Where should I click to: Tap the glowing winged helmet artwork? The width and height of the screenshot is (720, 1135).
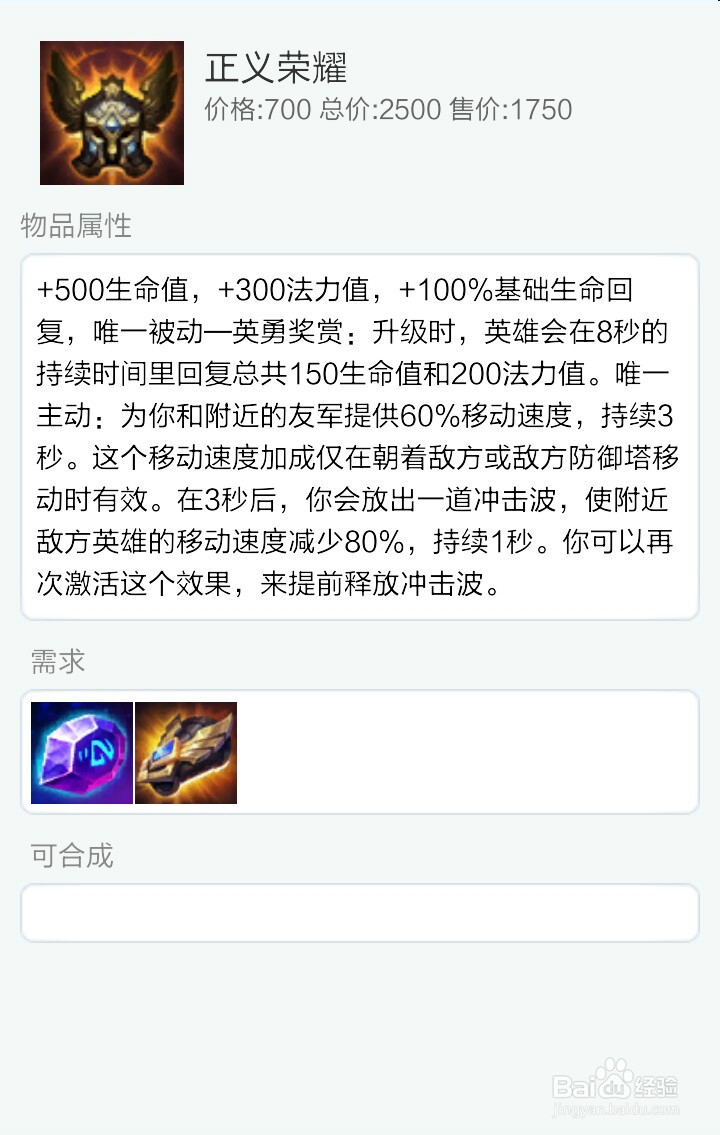point(111,111)
